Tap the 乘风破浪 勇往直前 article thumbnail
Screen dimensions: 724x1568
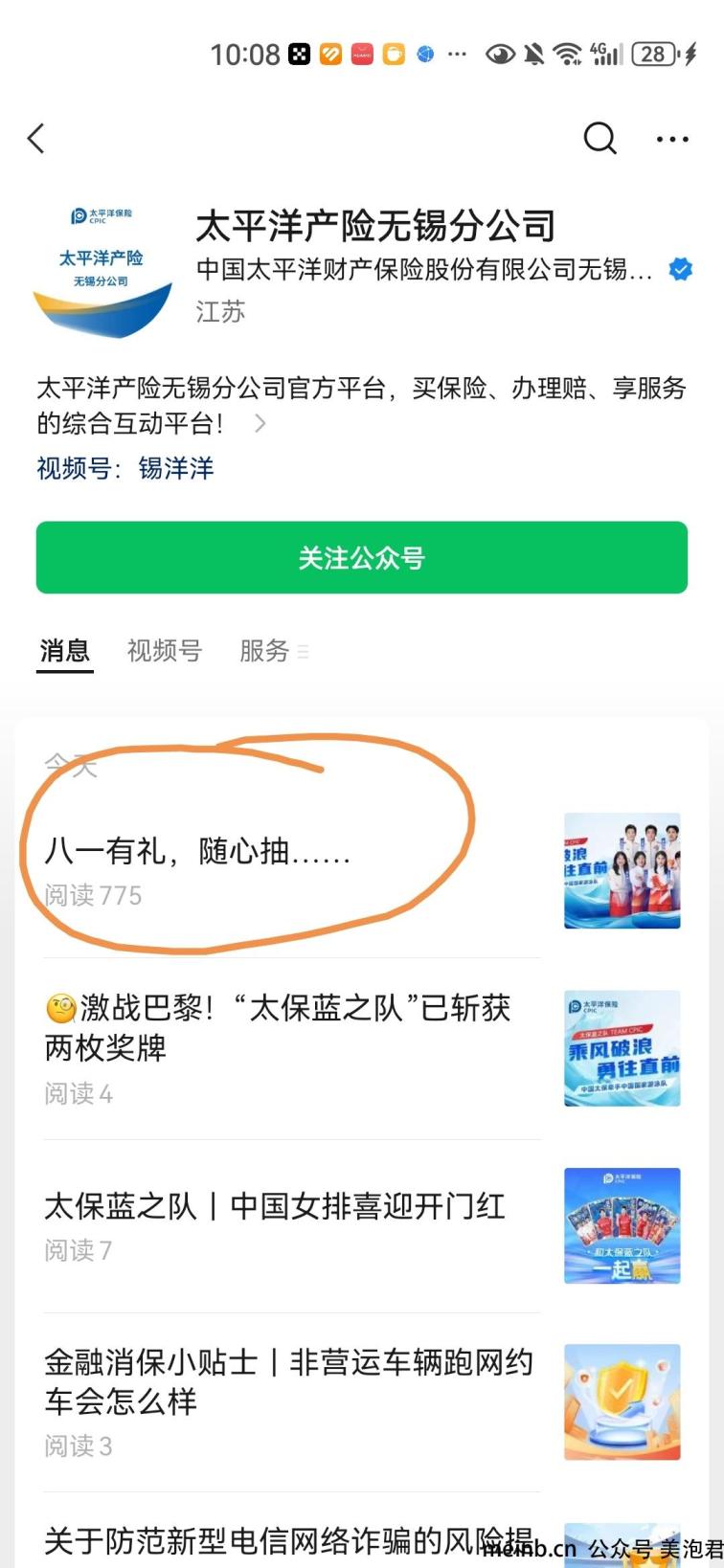pos(622,1048)
